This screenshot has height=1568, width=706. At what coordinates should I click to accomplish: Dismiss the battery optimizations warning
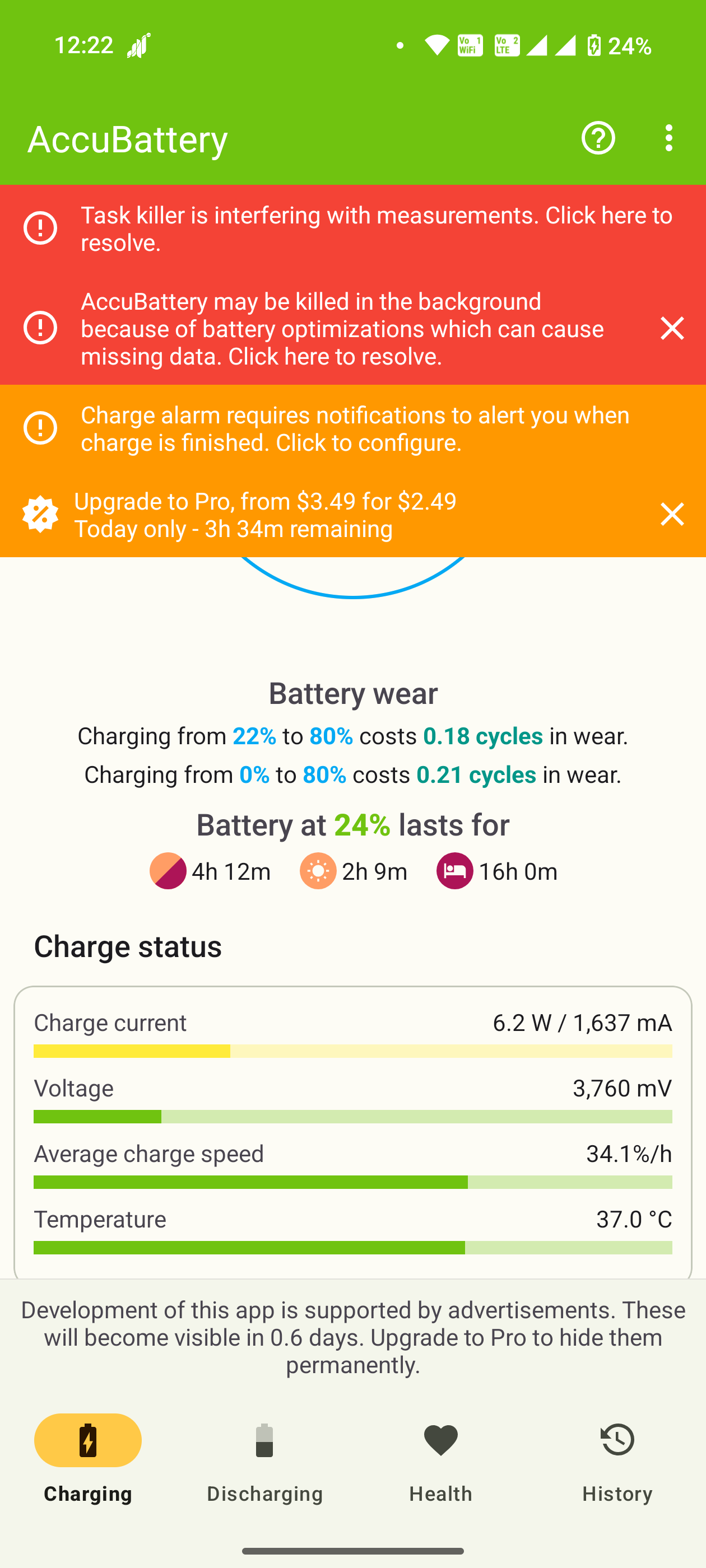tap(672, 329)
